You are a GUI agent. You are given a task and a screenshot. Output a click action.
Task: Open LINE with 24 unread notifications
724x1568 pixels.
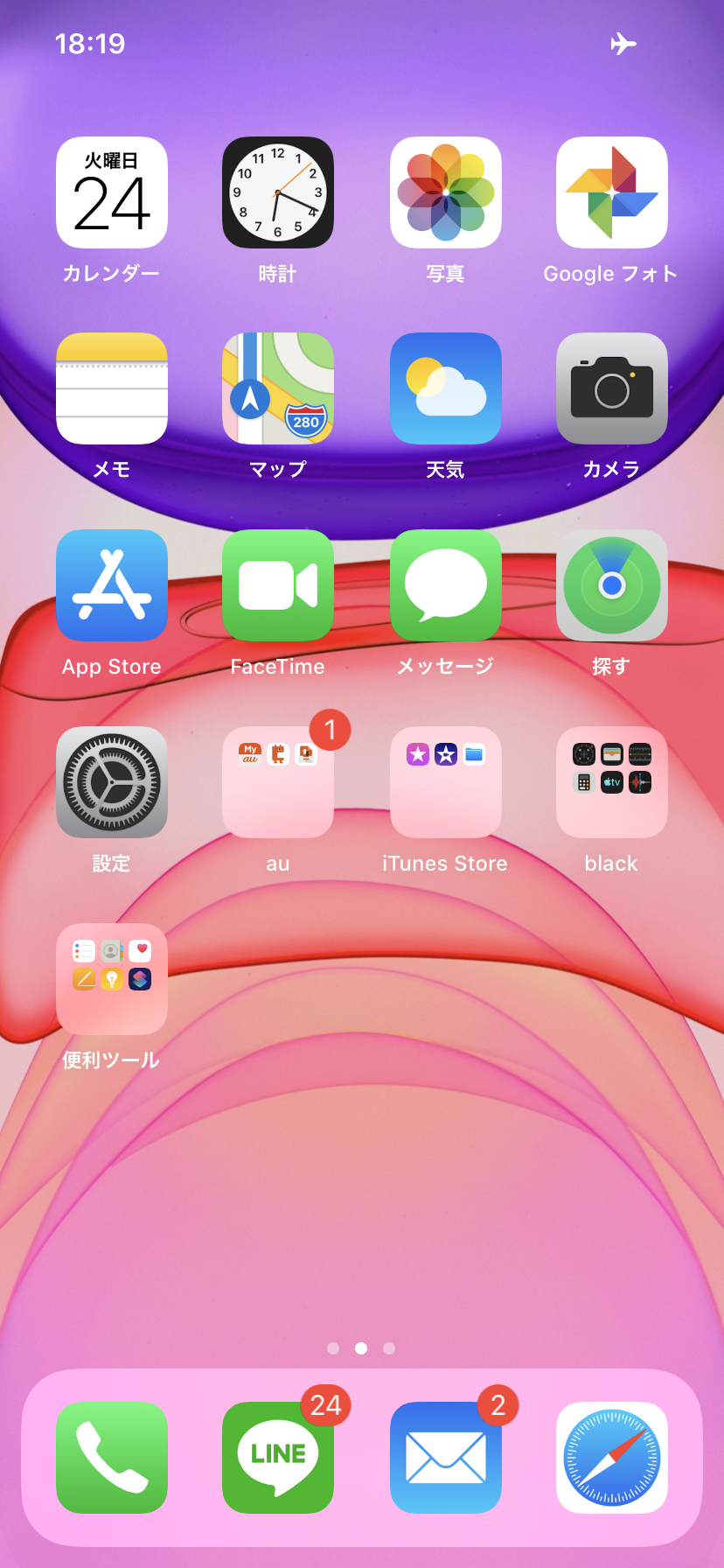point(278,1458)
